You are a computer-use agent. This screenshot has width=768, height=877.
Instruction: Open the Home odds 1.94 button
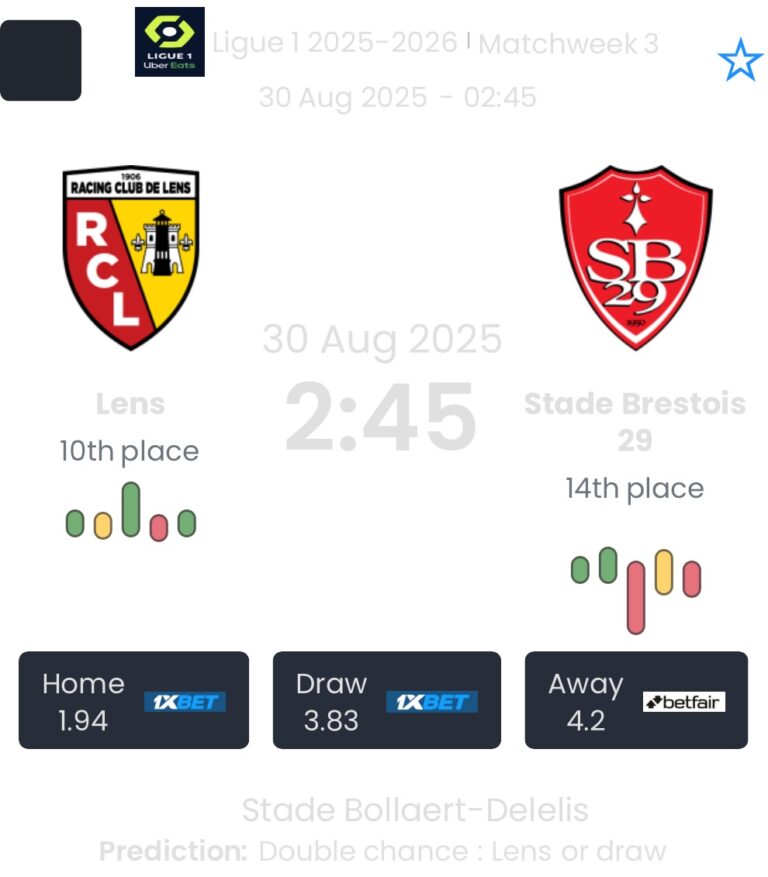click(x=133, y=701)
